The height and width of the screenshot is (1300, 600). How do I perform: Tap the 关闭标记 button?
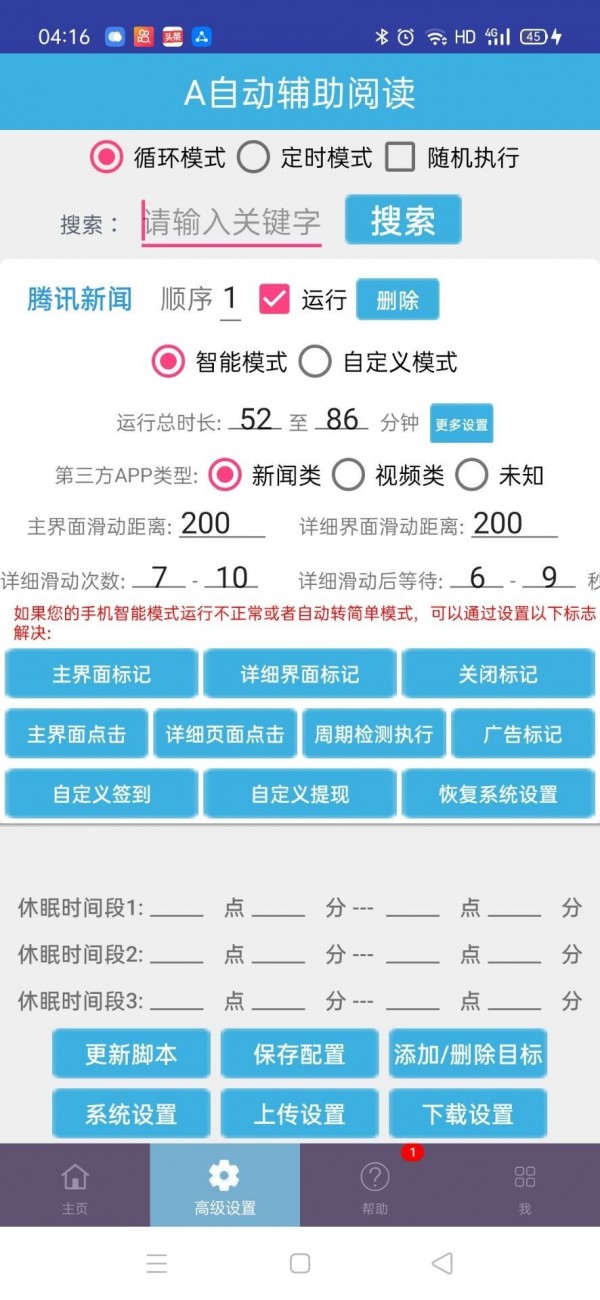[x=497, y=674]
